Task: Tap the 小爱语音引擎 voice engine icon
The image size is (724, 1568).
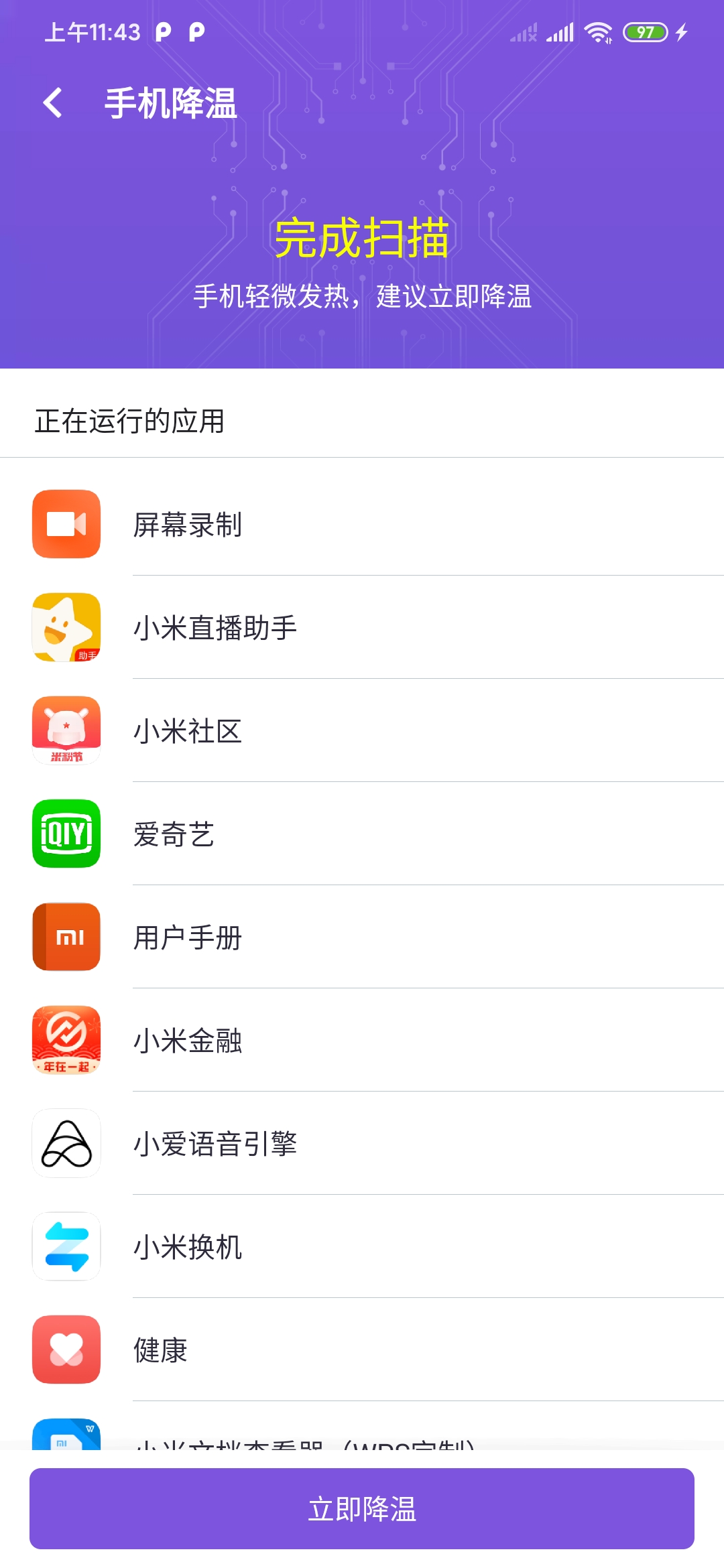Action: [x=65, y=1143]
